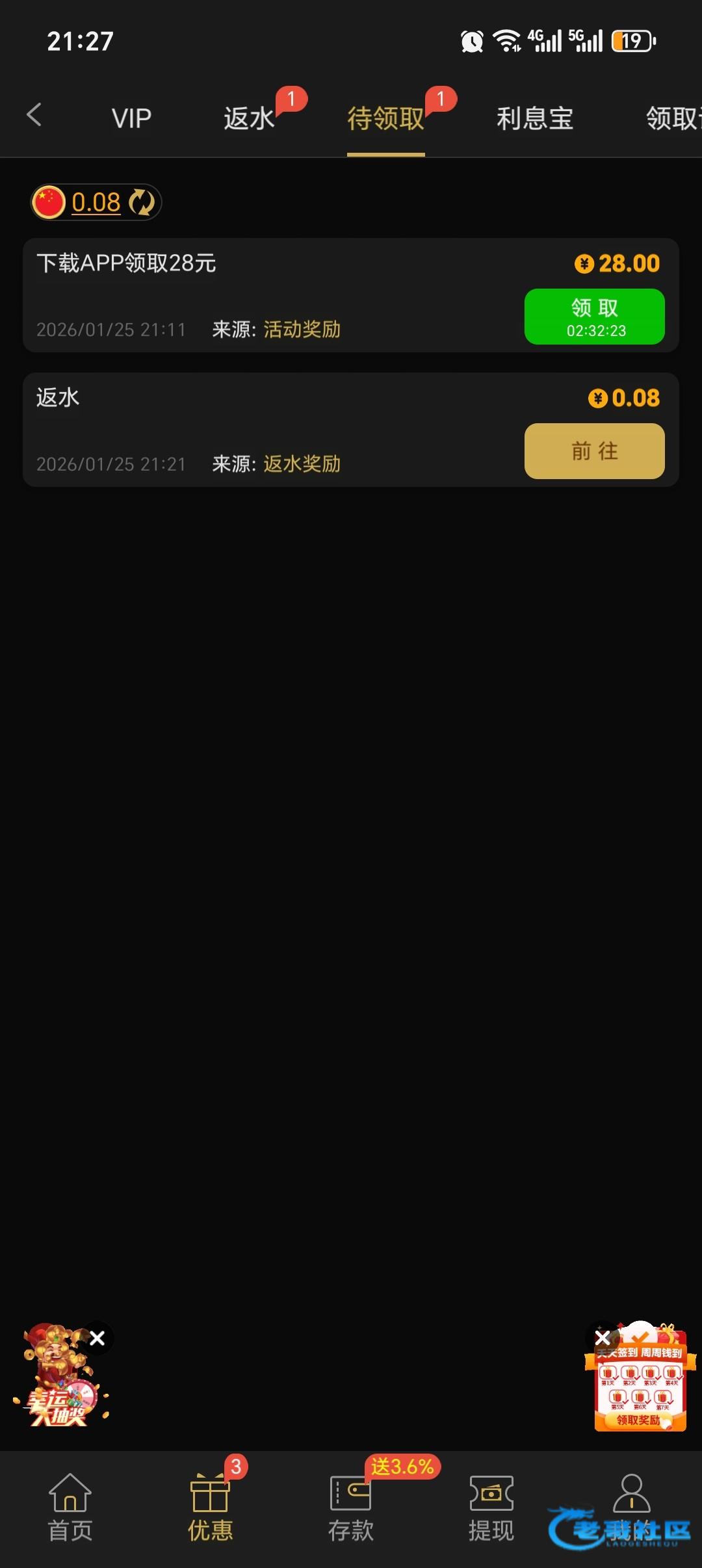Open the 返水 top tab
Screen dimensions: 702x1568
[x=249, y=118]
